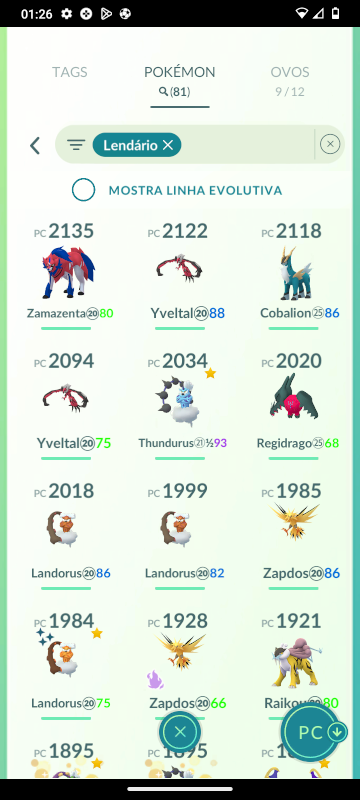Viewport: 360px width, 800px height.
Task: Clear the search field
Action: [330, 144]
